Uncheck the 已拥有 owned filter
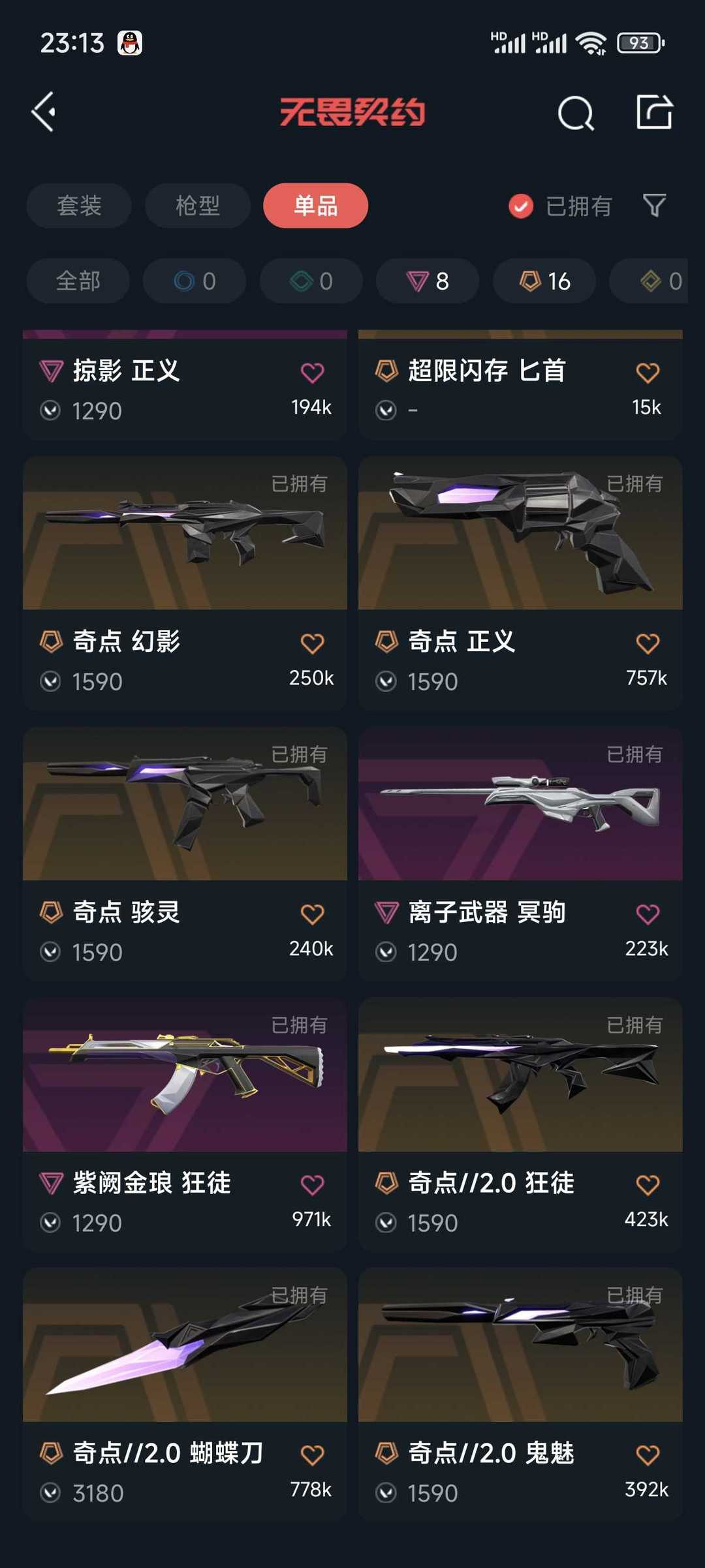 [x=560, y=206]
